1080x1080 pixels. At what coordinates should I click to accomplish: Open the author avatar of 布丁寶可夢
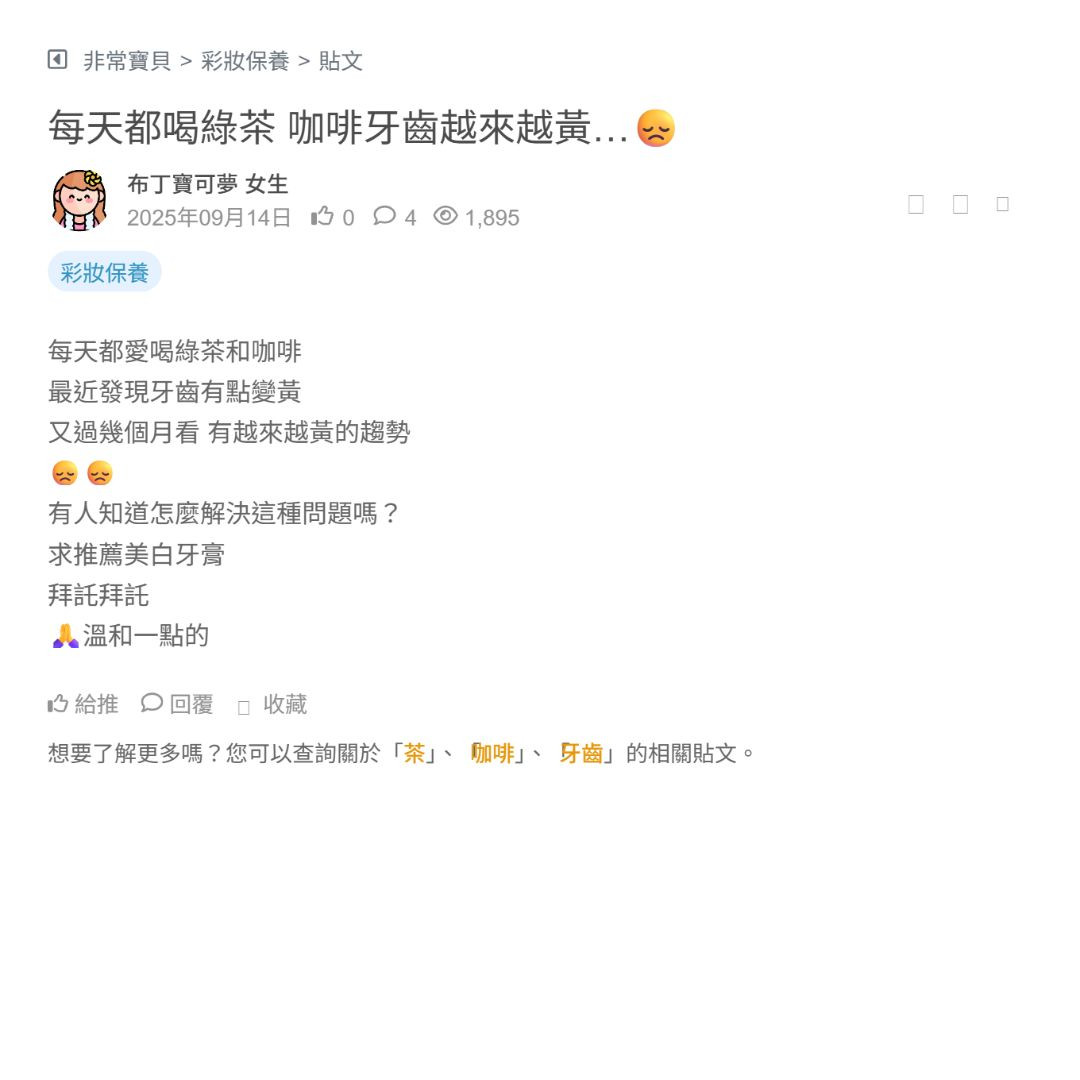[80, 200]
